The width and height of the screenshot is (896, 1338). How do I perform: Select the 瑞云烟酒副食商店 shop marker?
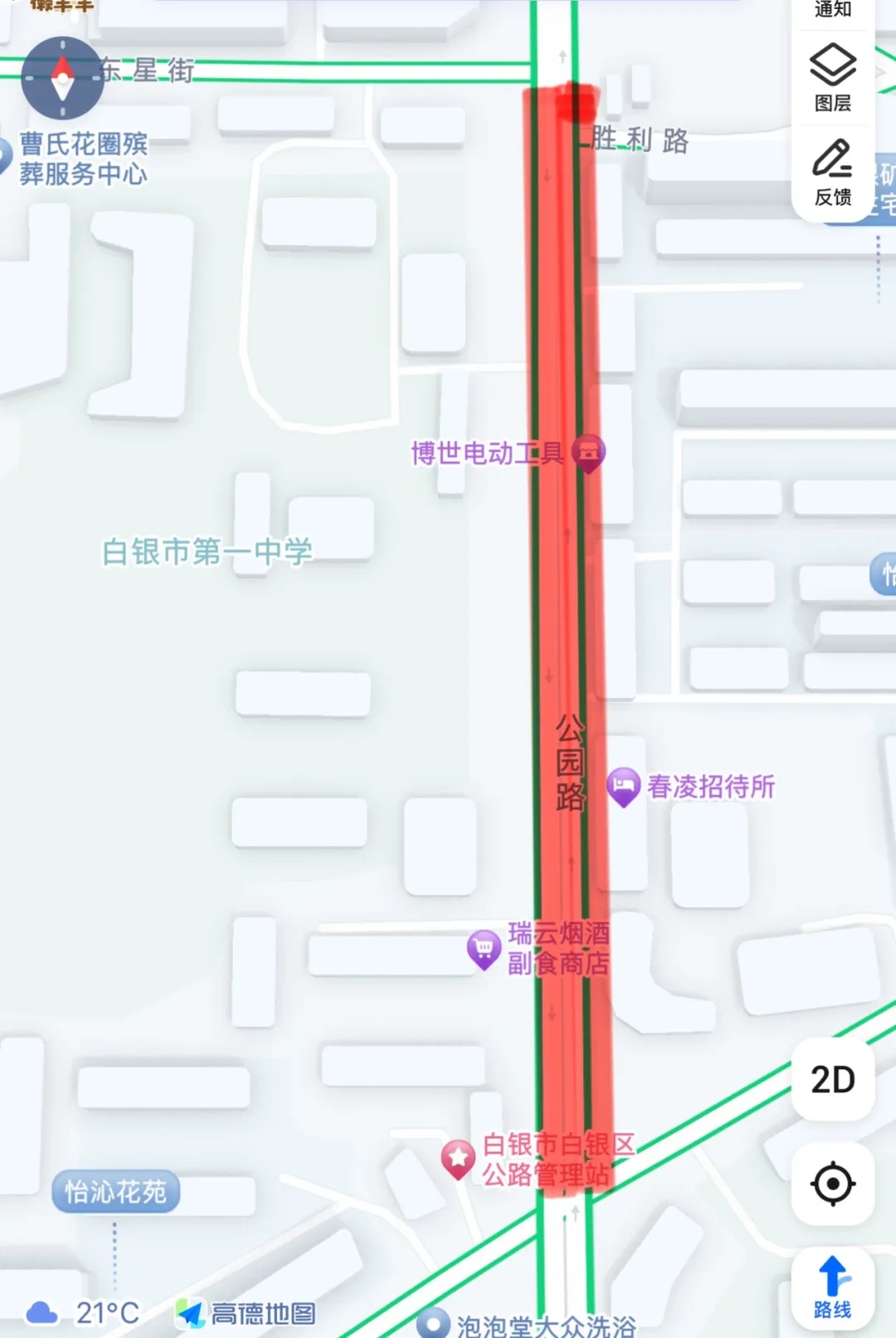click(484, 949)
